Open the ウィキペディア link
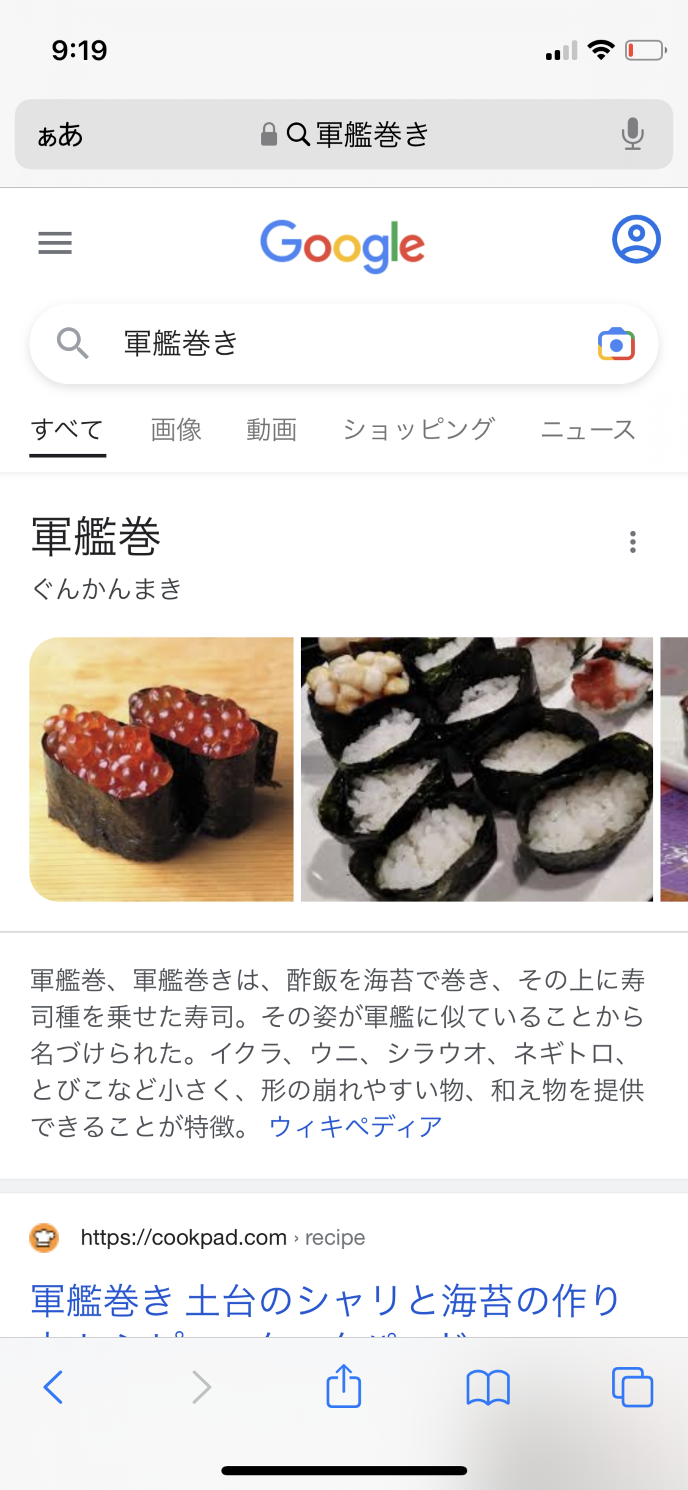This screenshot has height=1490, width=688. coord(355,1127)
